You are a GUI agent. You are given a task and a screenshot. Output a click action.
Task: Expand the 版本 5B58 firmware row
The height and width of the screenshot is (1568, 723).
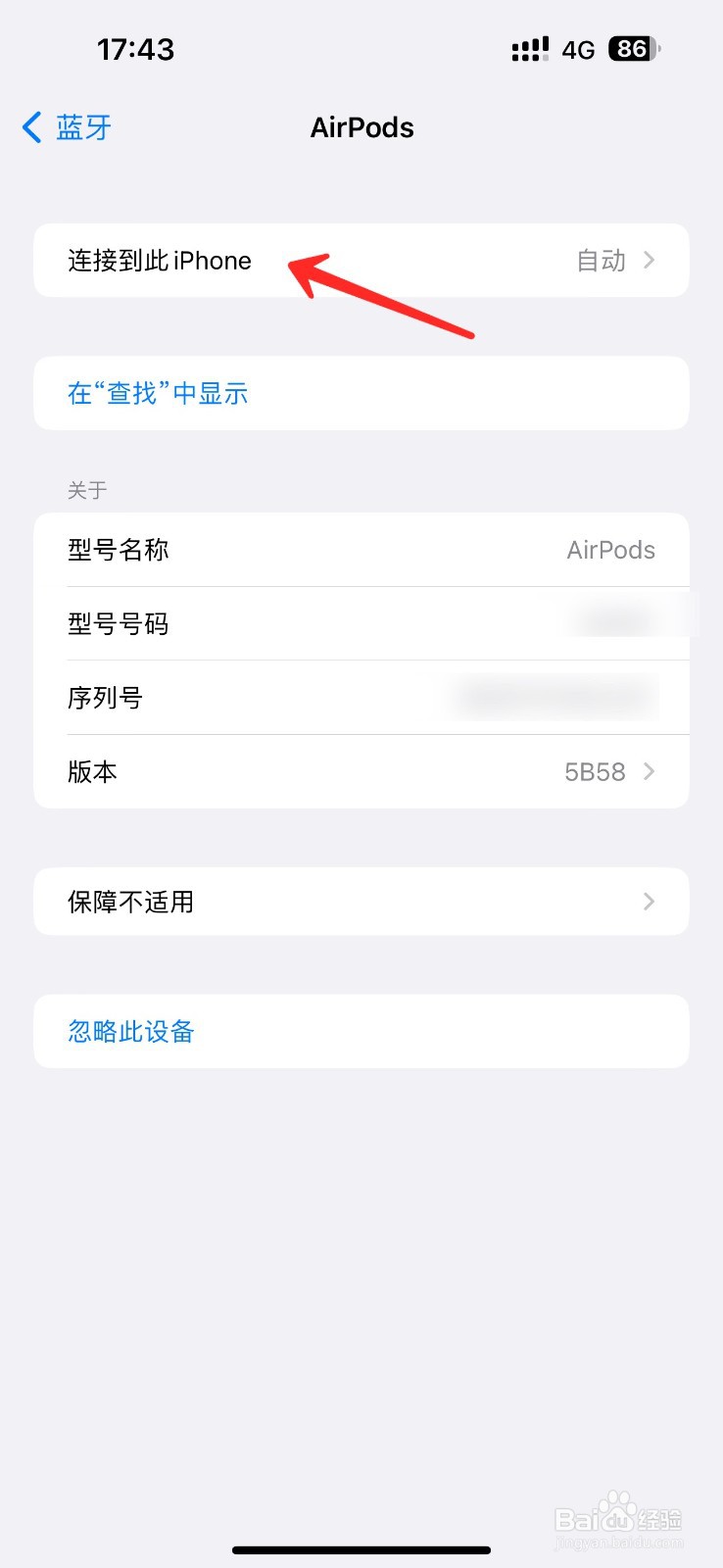[361, 771]
